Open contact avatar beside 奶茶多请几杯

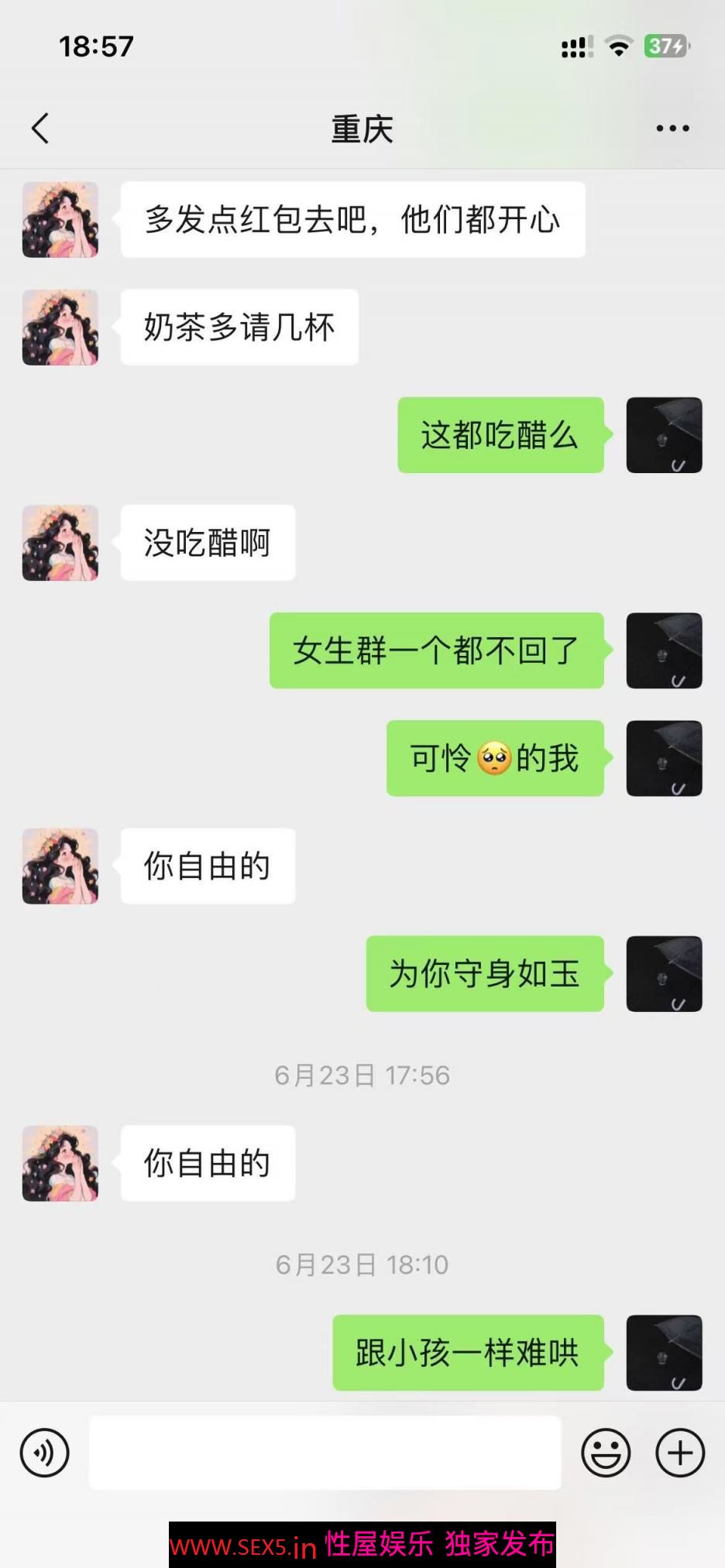pyautogui.click(x=60, y=328)
